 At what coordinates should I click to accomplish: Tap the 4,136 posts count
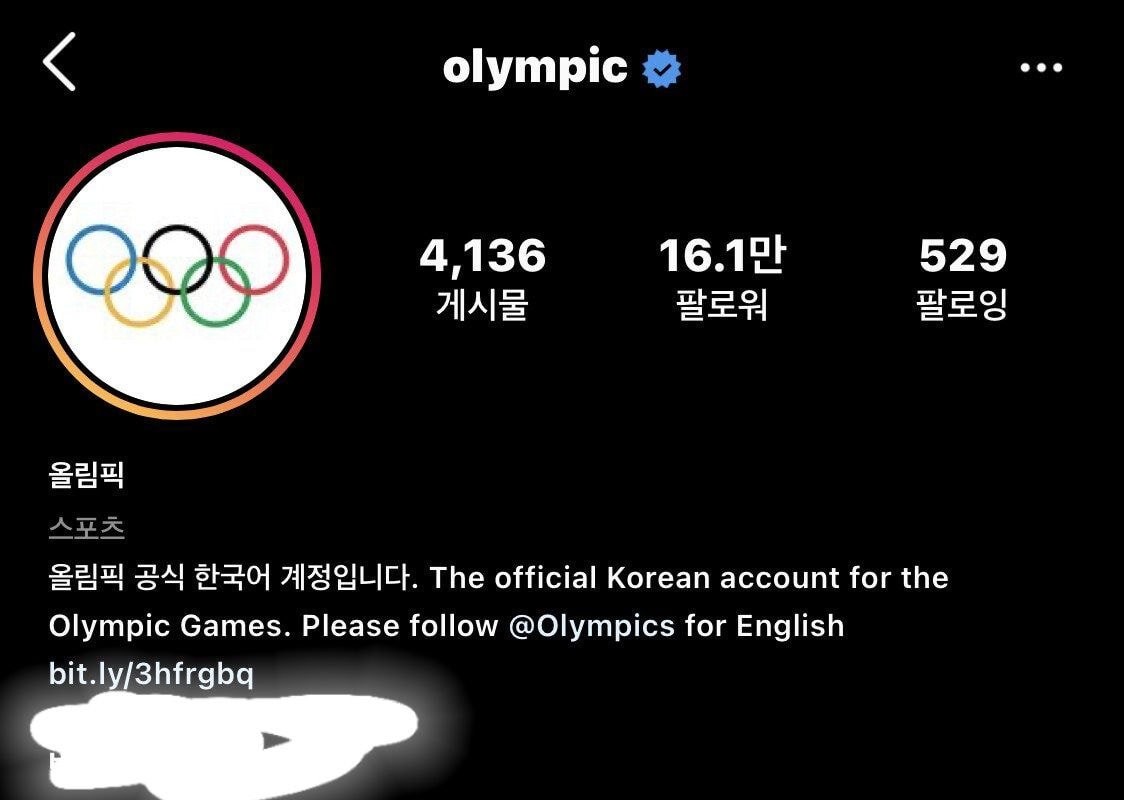(x=482, y=277)
